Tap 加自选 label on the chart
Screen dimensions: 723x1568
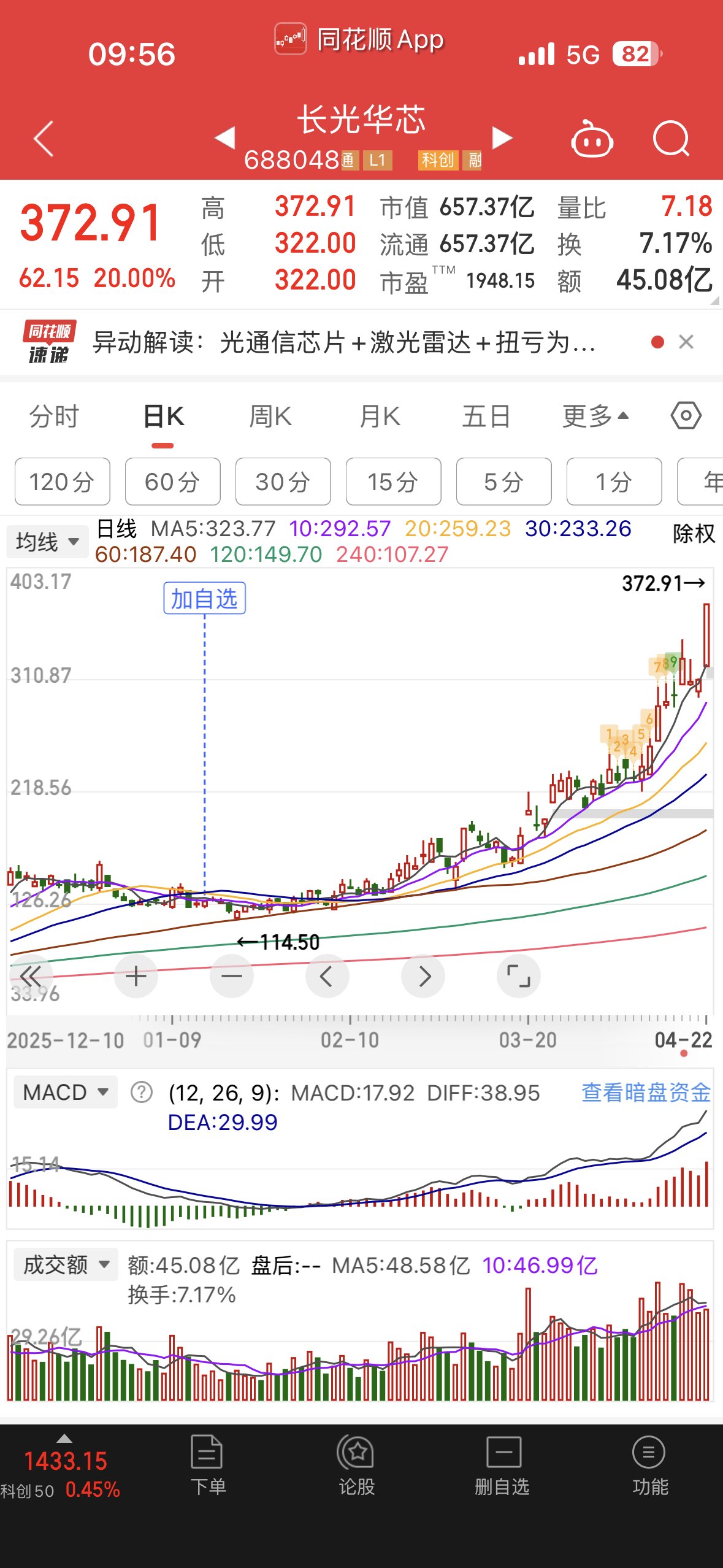click(x=204, y=598)
